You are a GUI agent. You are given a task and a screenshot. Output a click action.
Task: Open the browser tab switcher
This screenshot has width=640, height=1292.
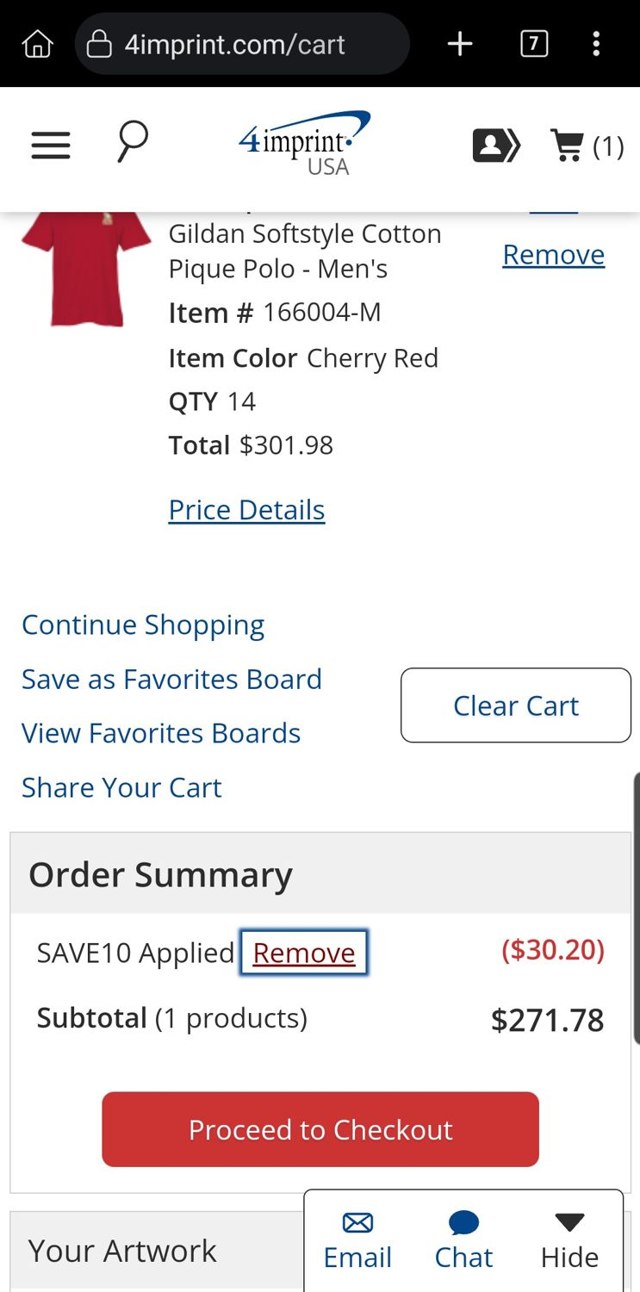[534, 44]
